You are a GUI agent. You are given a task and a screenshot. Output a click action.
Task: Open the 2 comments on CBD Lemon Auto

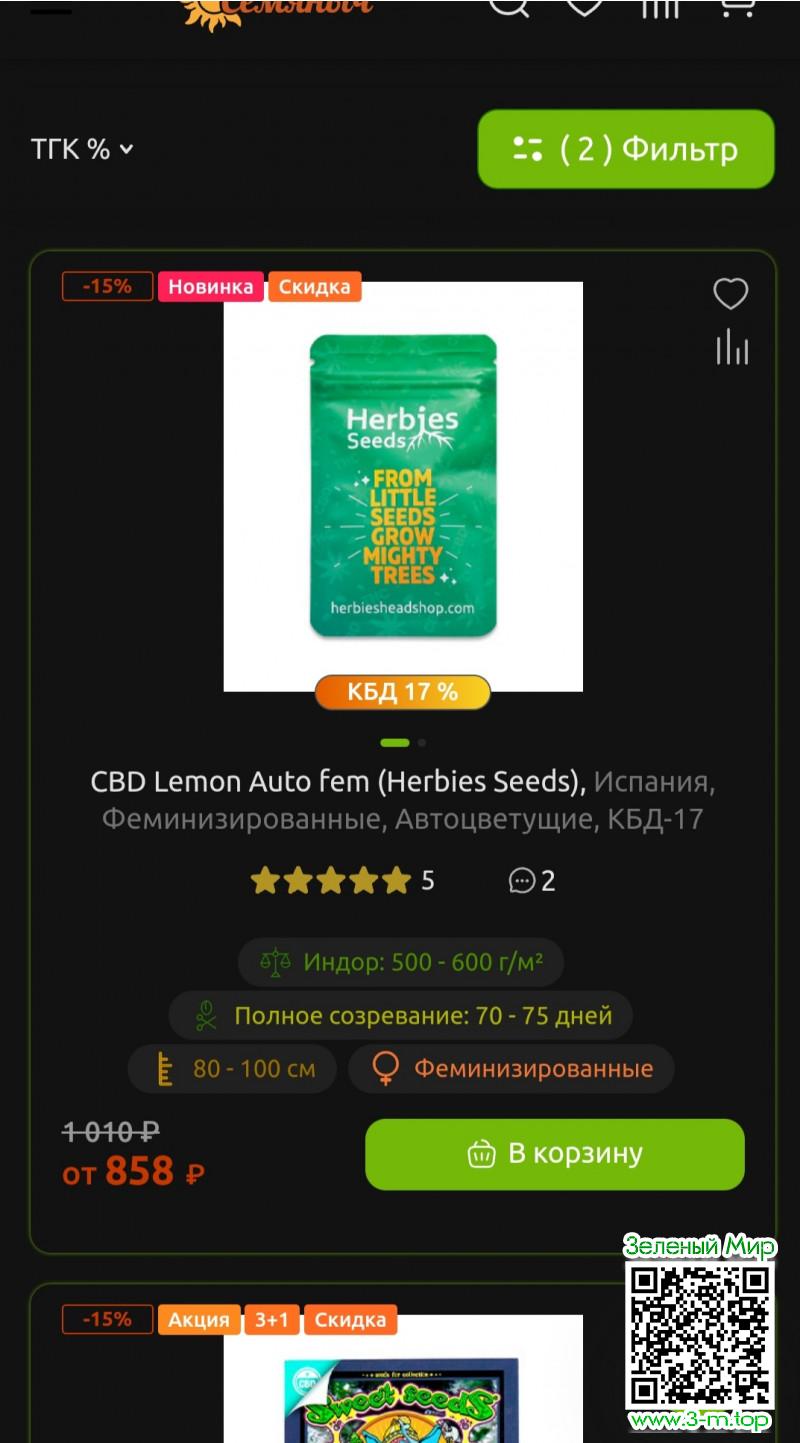click(532, 880)
